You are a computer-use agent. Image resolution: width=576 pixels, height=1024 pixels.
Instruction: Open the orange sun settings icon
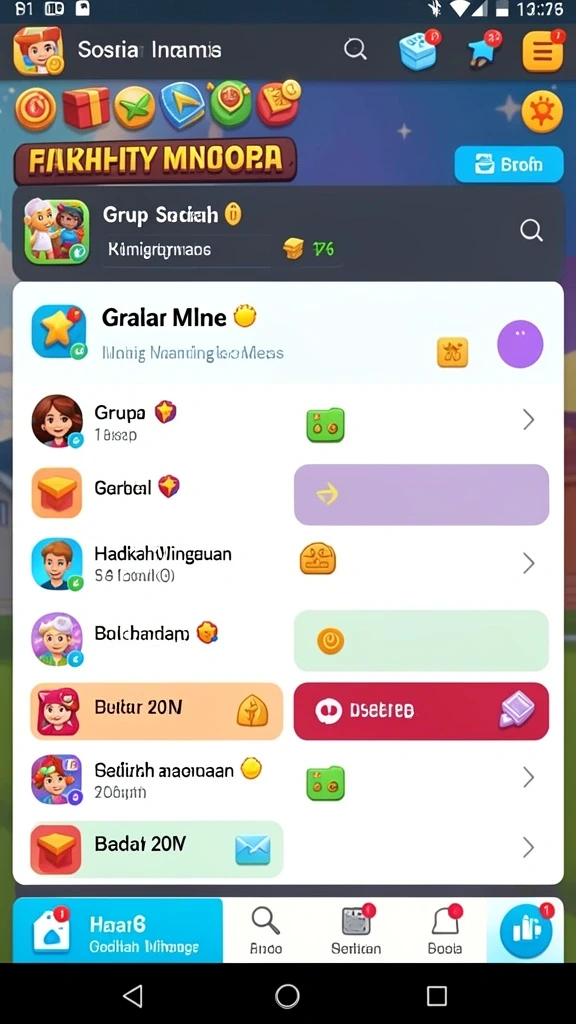[x=542, y=112]
